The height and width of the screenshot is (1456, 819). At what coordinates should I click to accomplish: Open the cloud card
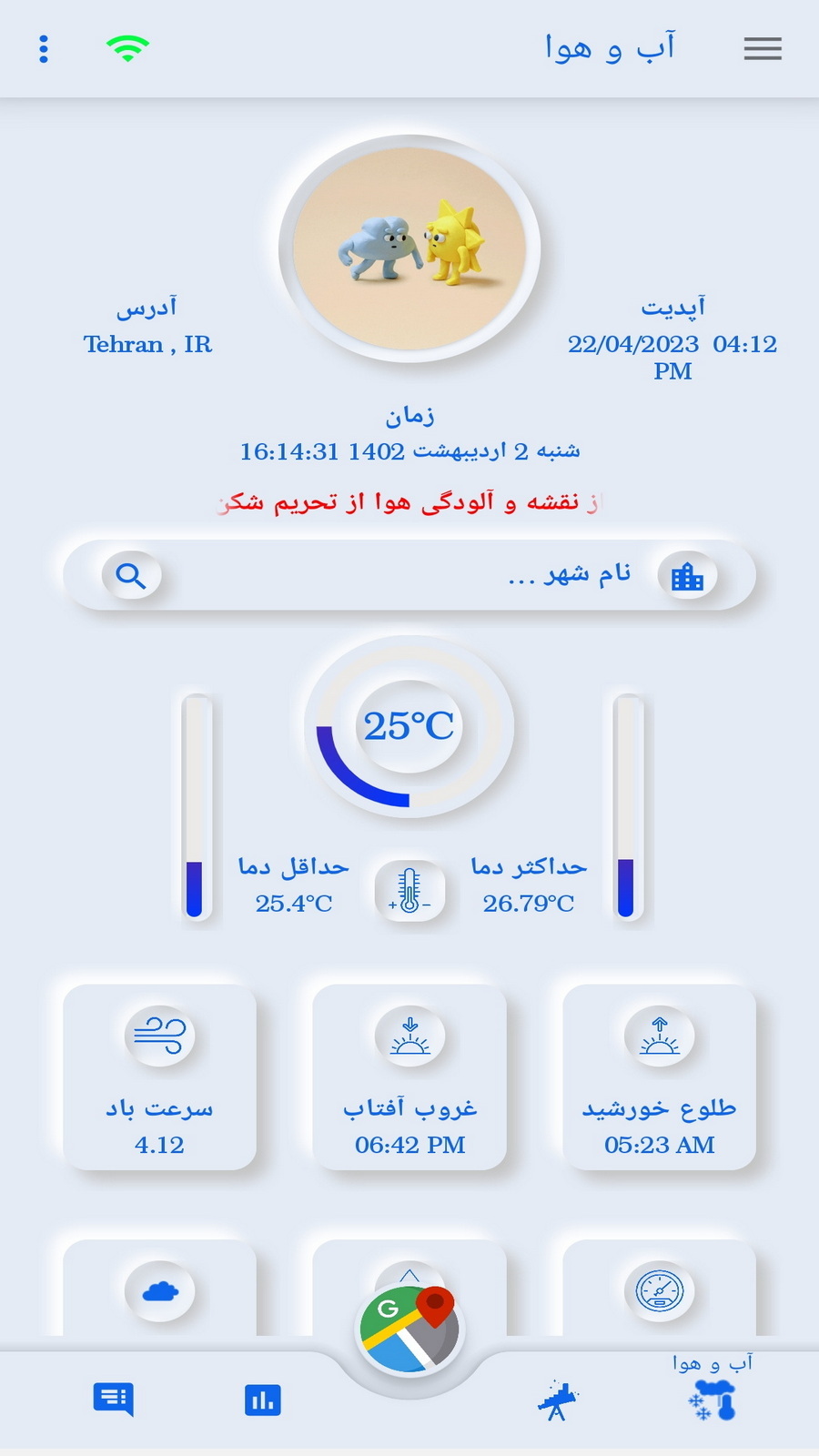pos(160,1290)
